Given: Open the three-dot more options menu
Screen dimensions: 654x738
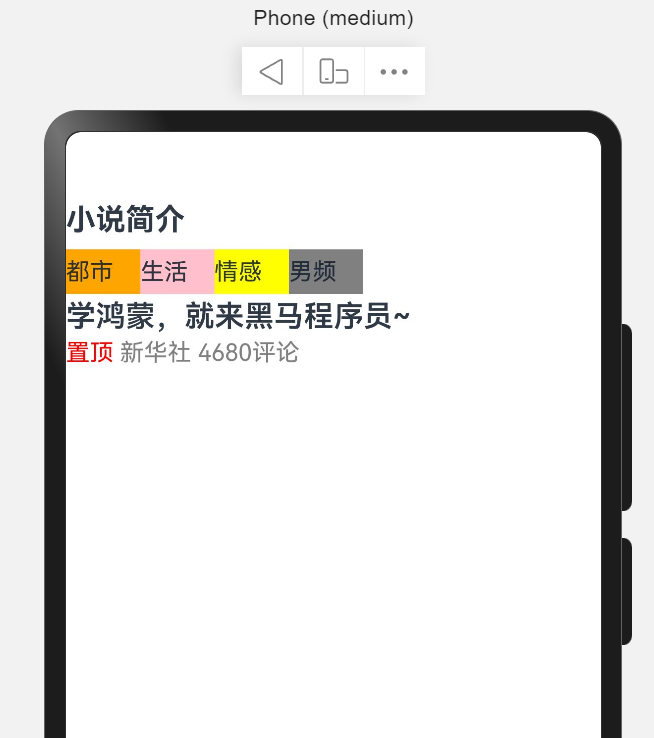Looking at the screenshot, I should coord(394,71).
